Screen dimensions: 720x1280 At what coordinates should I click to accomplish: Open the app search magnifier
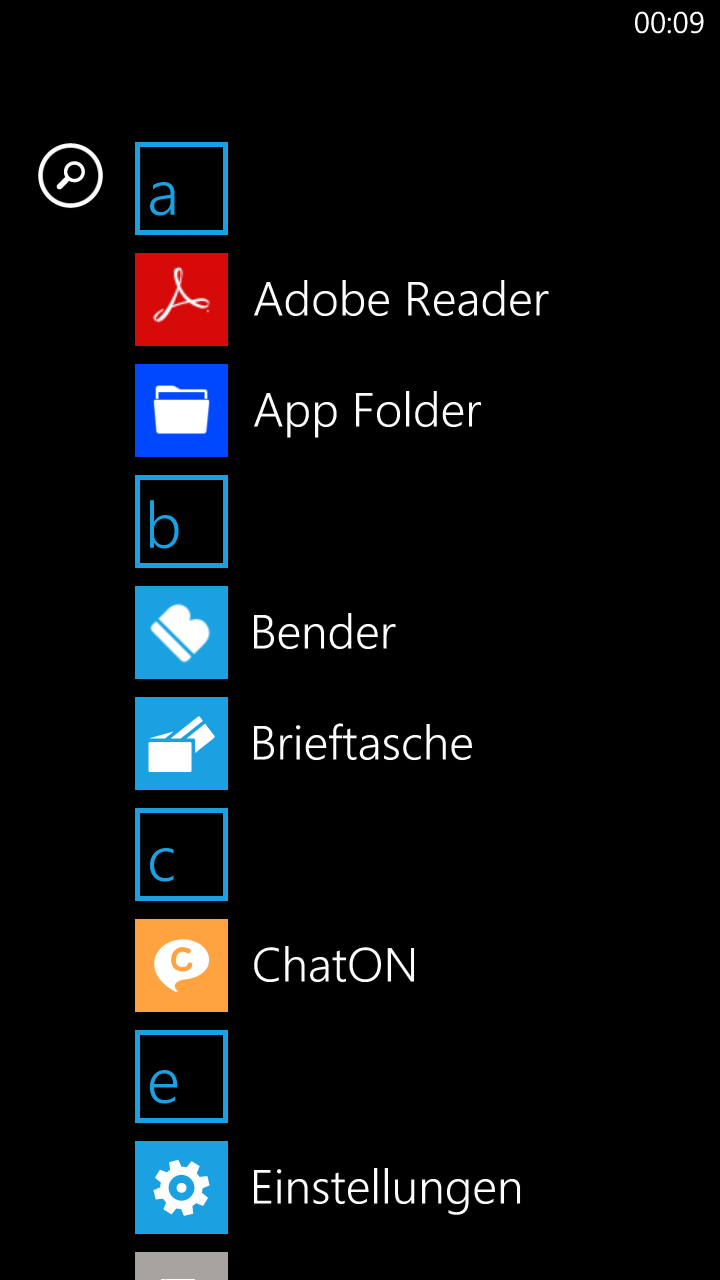pos(70,176)
